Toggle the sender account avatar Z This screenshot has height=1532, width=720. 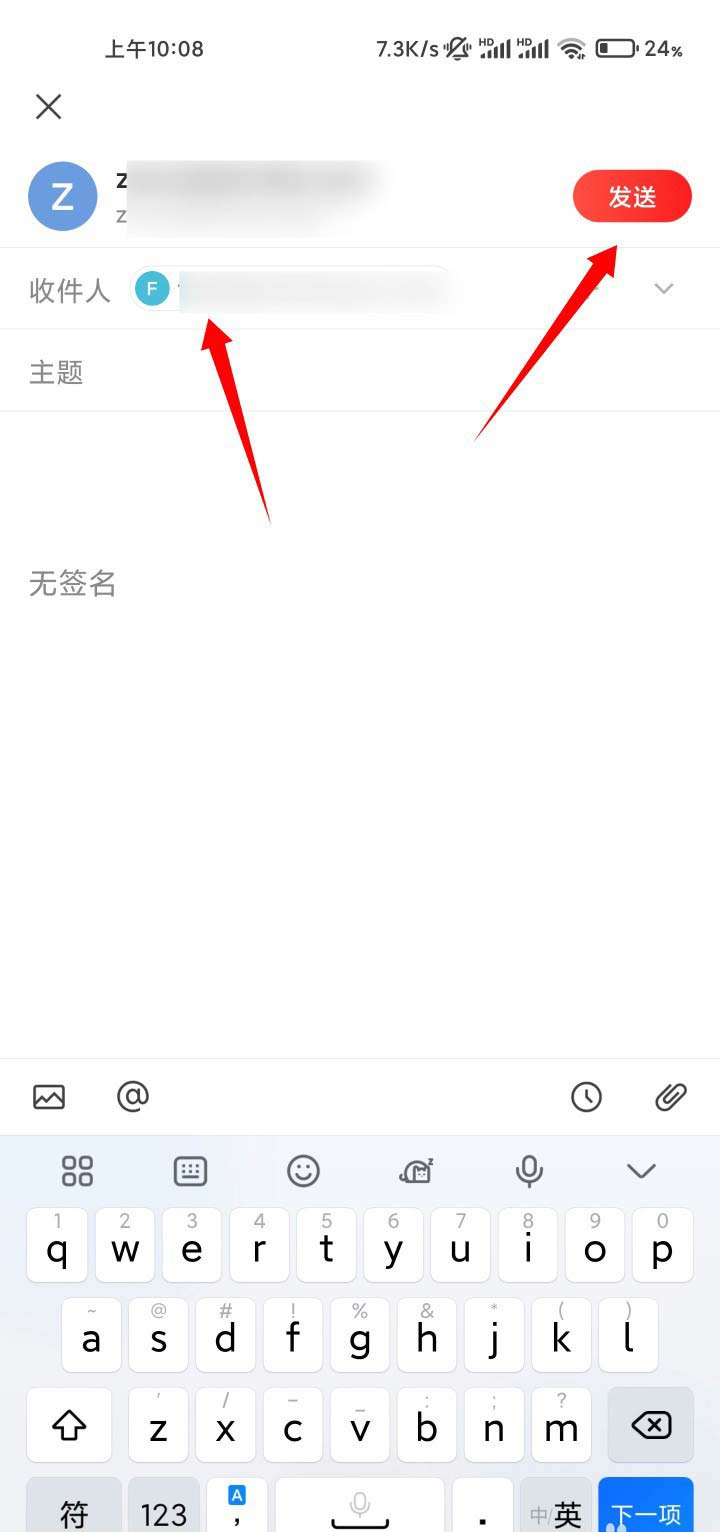(x=62, y=196)
